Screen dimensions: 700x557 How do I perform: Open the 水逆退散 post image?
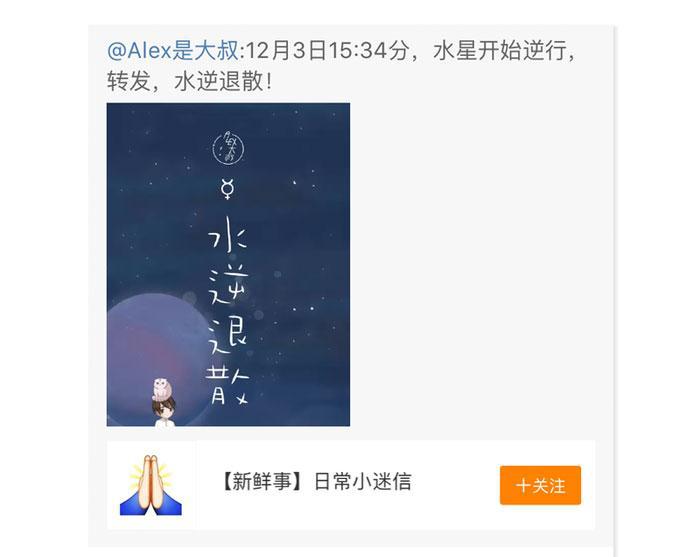228,264
